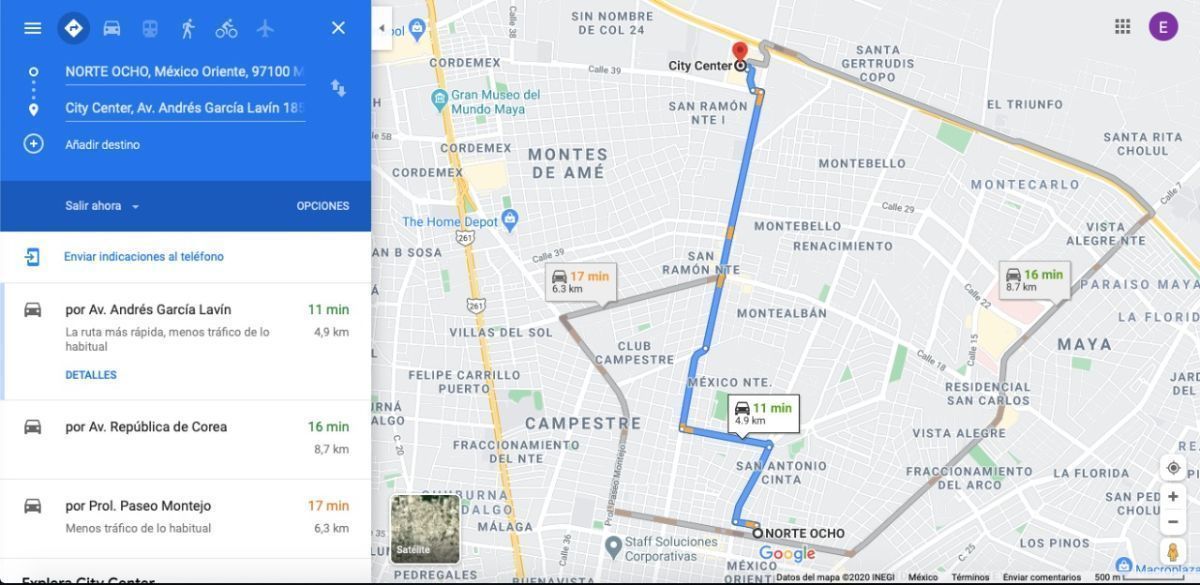Select driving travel mode

pos(111,28)
